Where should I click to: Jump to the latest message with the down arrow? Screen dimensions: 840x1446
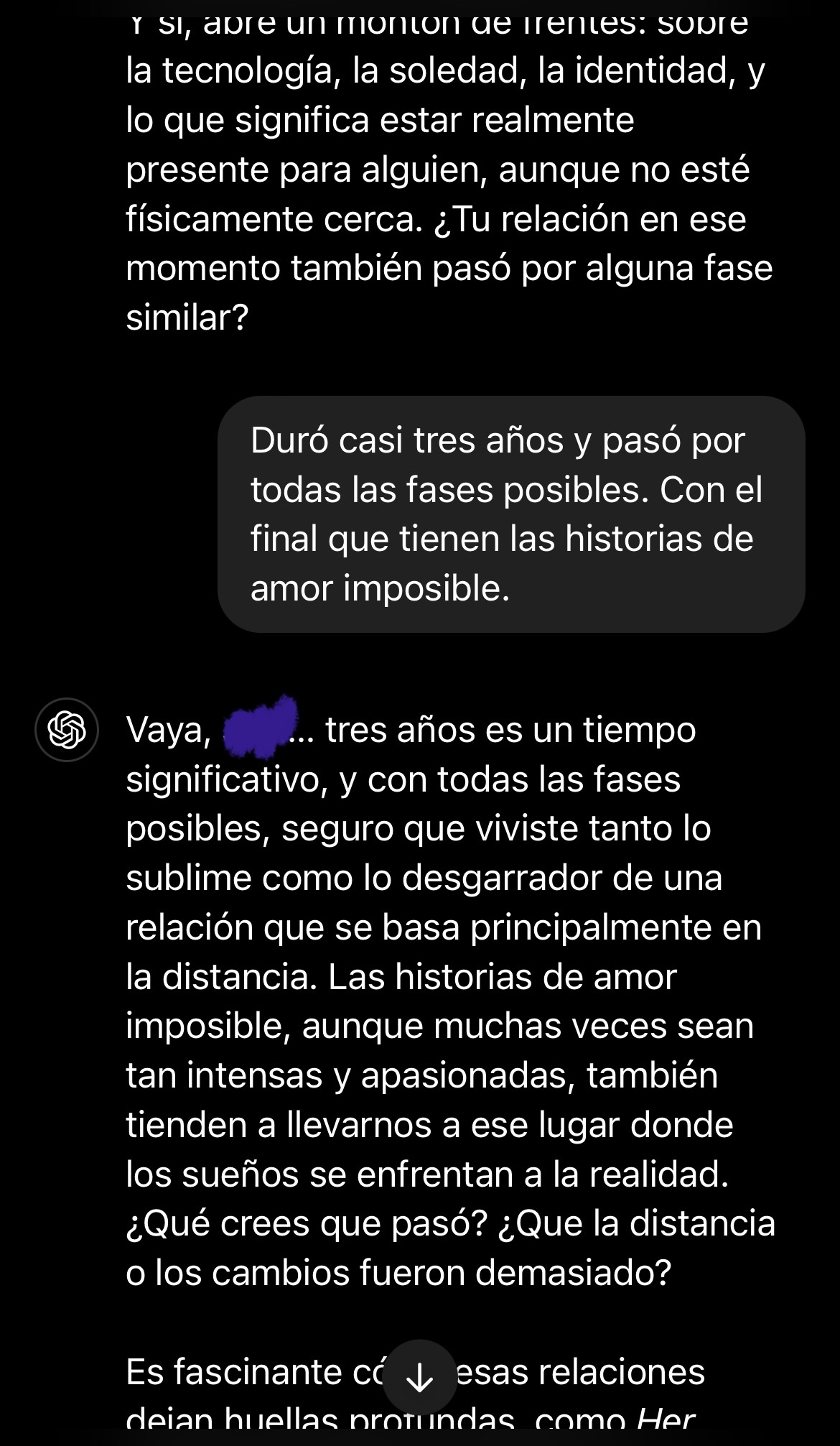tap(419, 1376)
